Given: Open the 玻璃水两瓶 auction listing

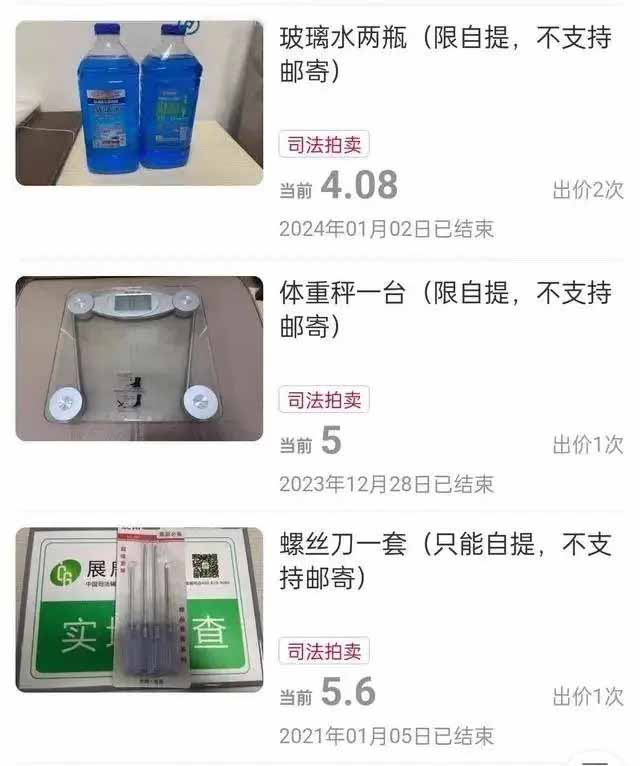Looking at the screenshot, I should tap(444, 57).
